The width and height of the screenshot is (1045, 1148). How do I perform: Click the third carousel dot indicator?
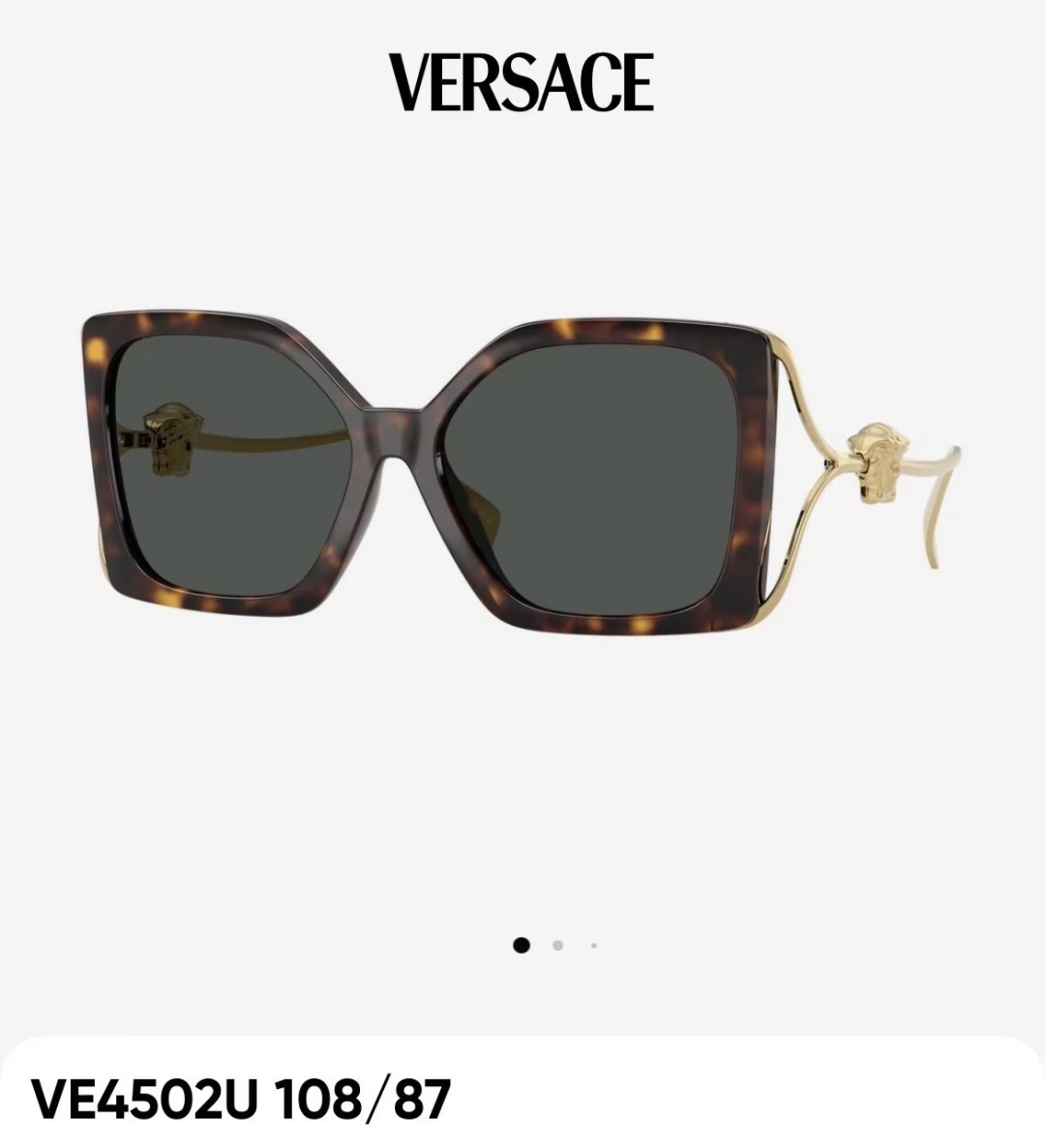point(593,943)
